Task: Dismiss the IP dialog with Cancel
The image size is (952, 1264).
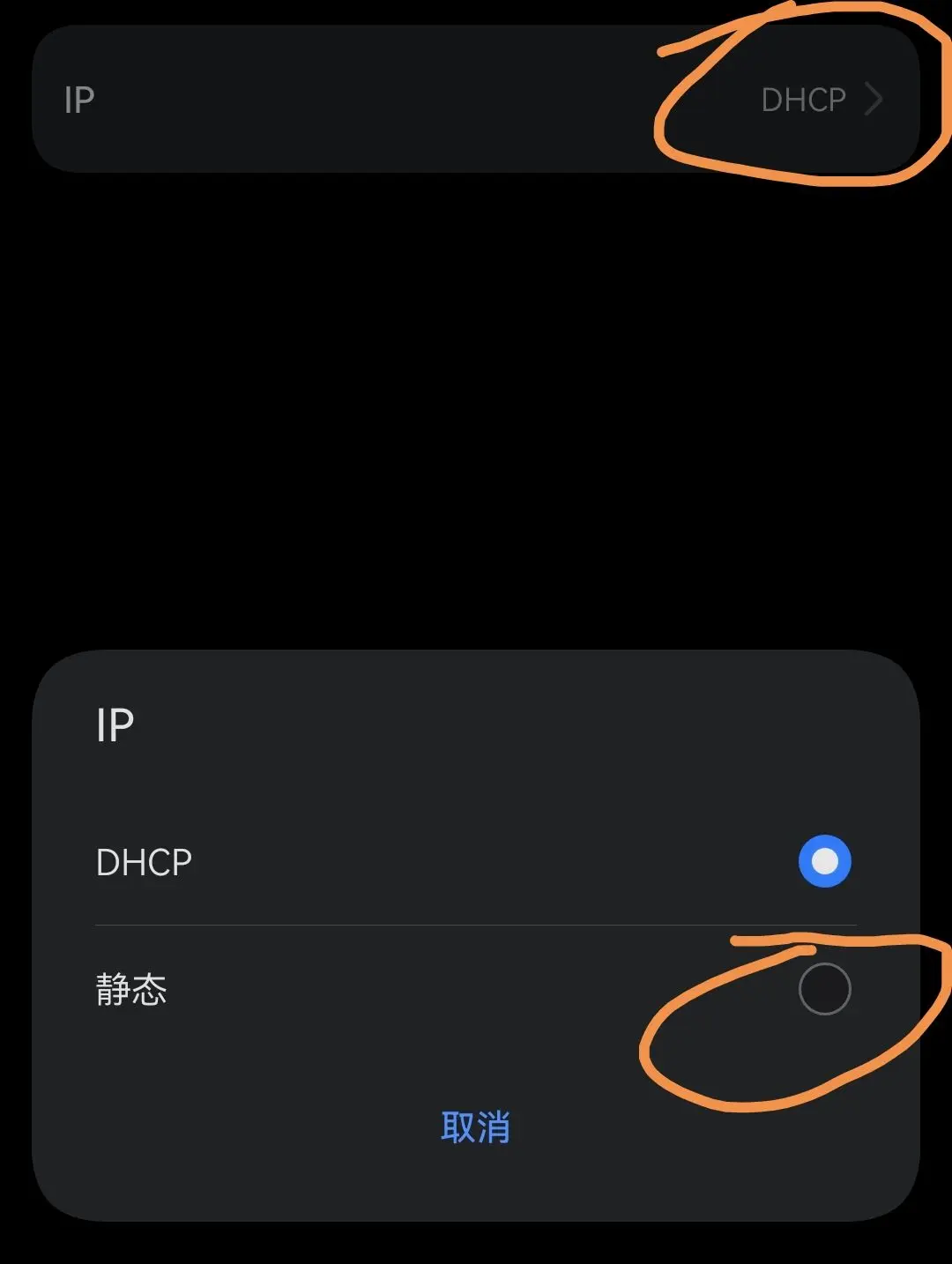Action: coord(476,1126)
